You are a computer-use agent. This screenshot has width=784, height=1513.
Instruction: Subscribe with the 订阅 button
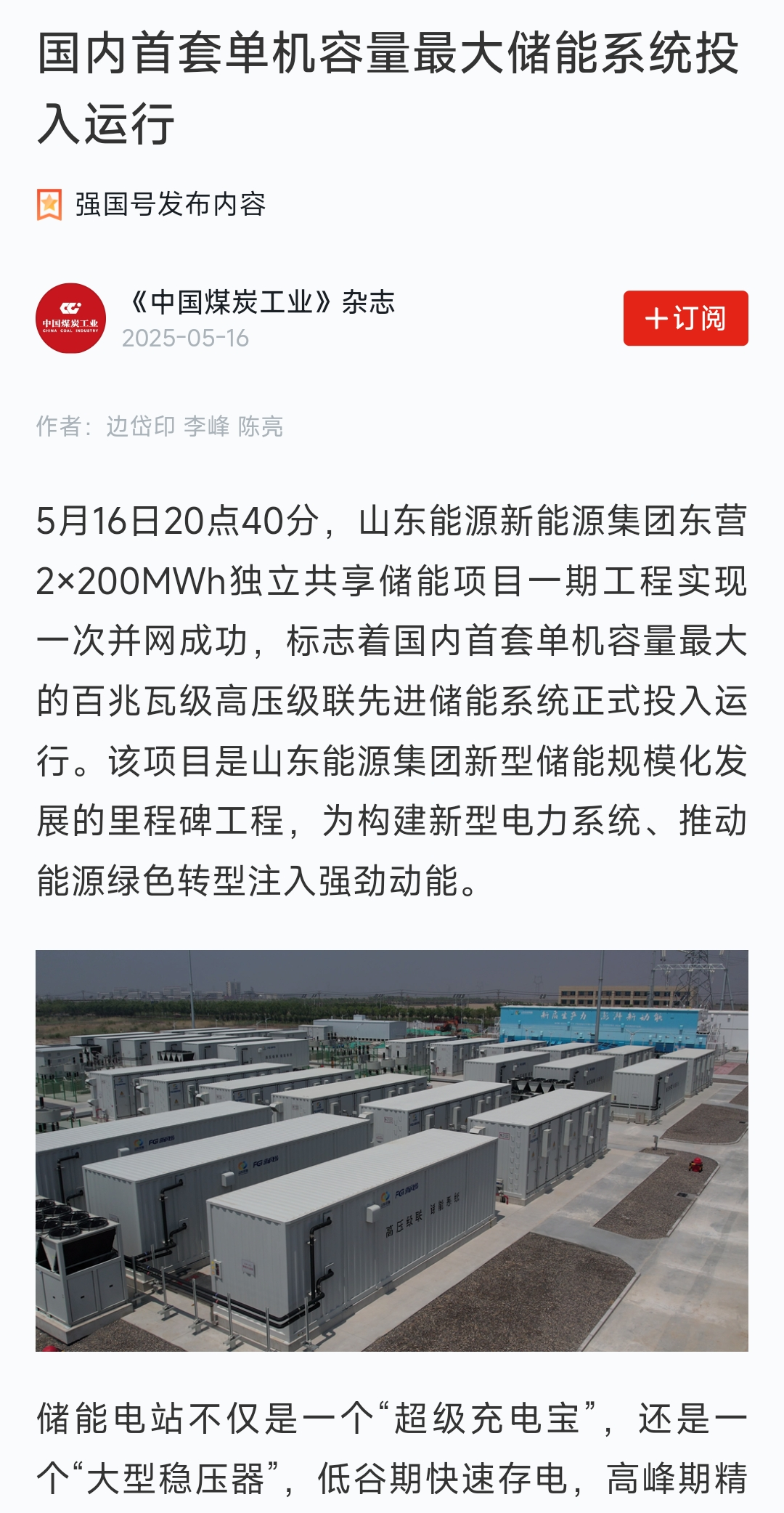tap(685, 318)
